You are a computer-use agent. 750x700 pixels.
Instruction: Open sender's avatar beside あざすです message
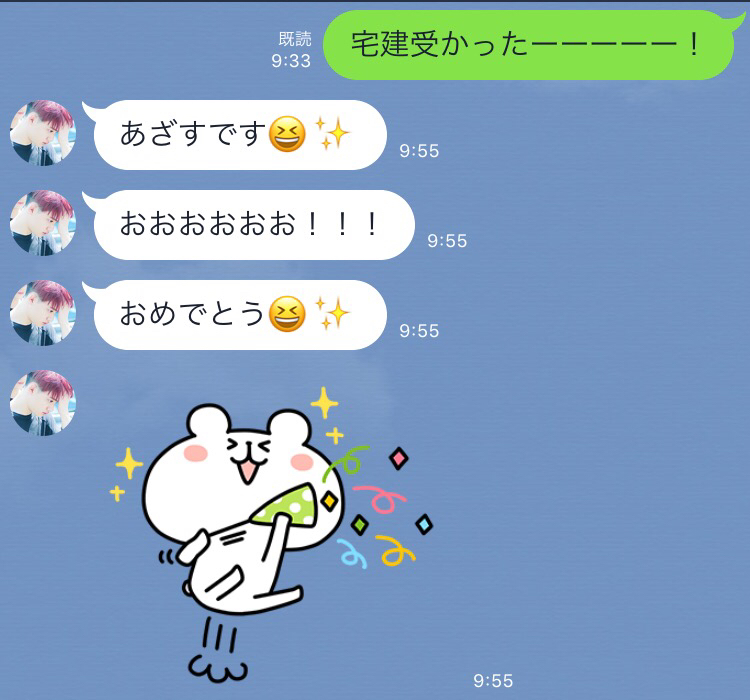pyautogui.click(x=43, y=133)
